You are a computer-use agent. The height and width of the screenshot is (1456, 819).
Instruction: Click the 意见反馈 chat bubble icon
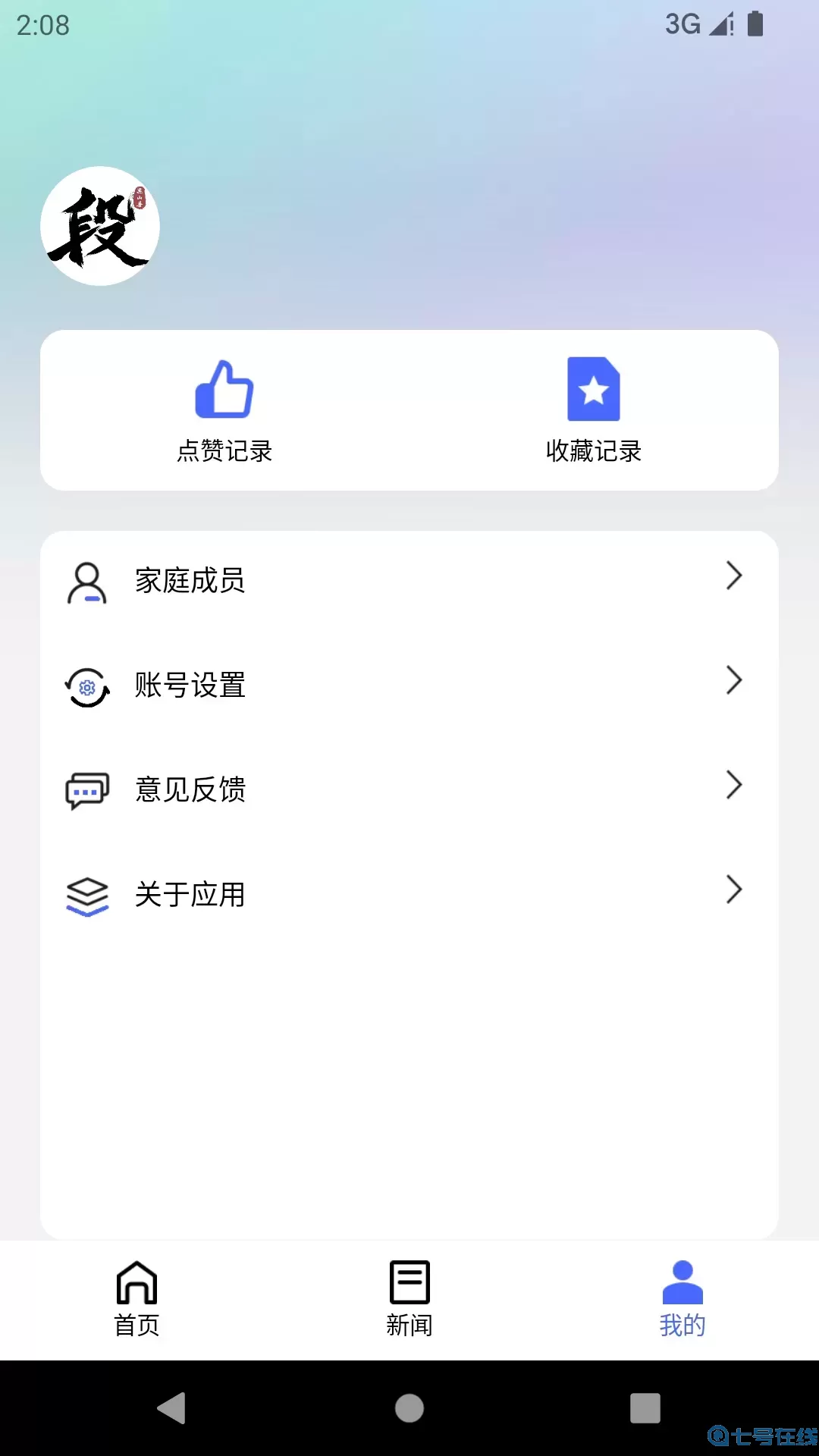click(86, 789)
